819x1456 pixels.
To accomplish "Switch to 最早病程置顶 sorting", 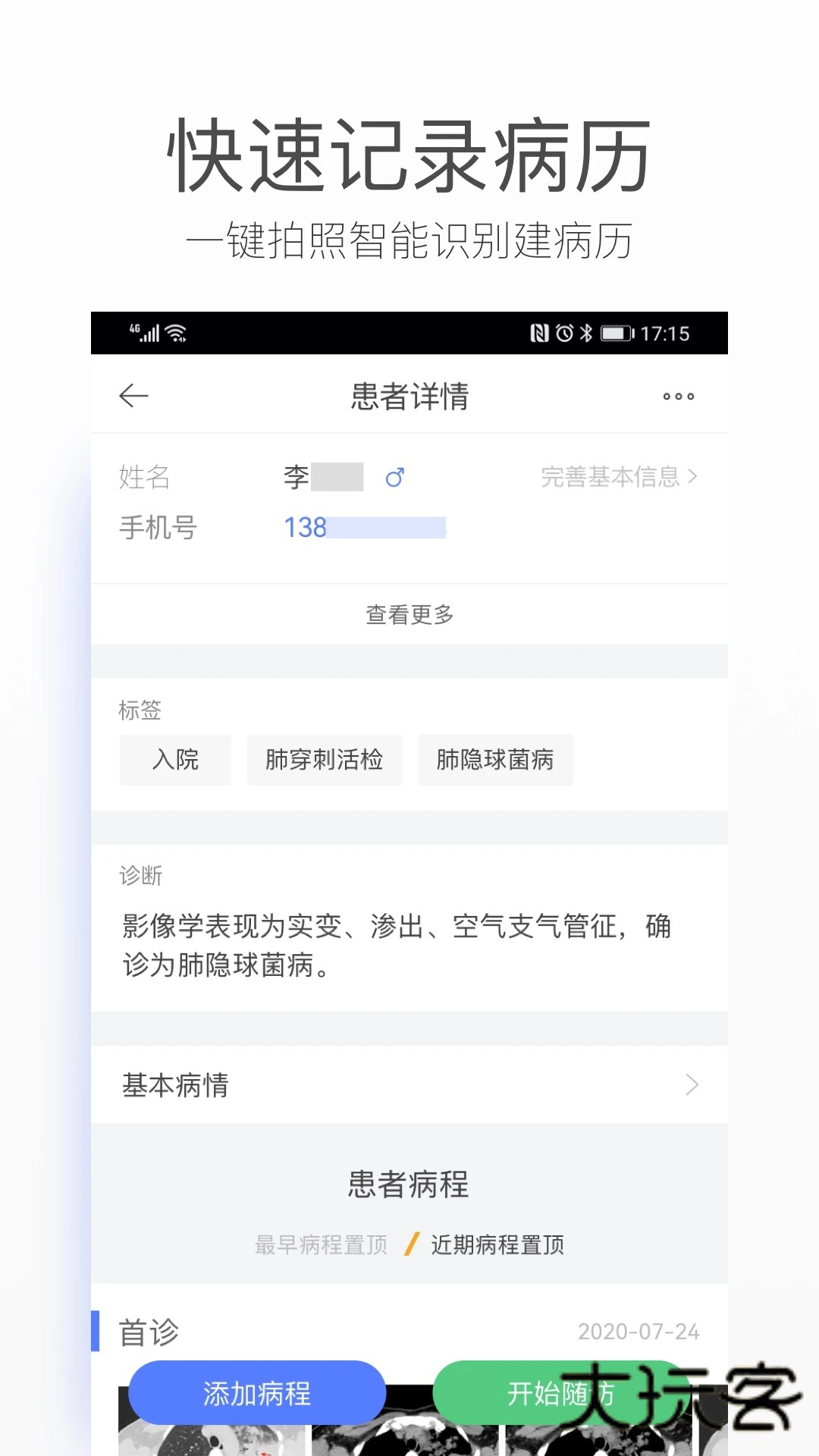I will tap(320, 1244).
